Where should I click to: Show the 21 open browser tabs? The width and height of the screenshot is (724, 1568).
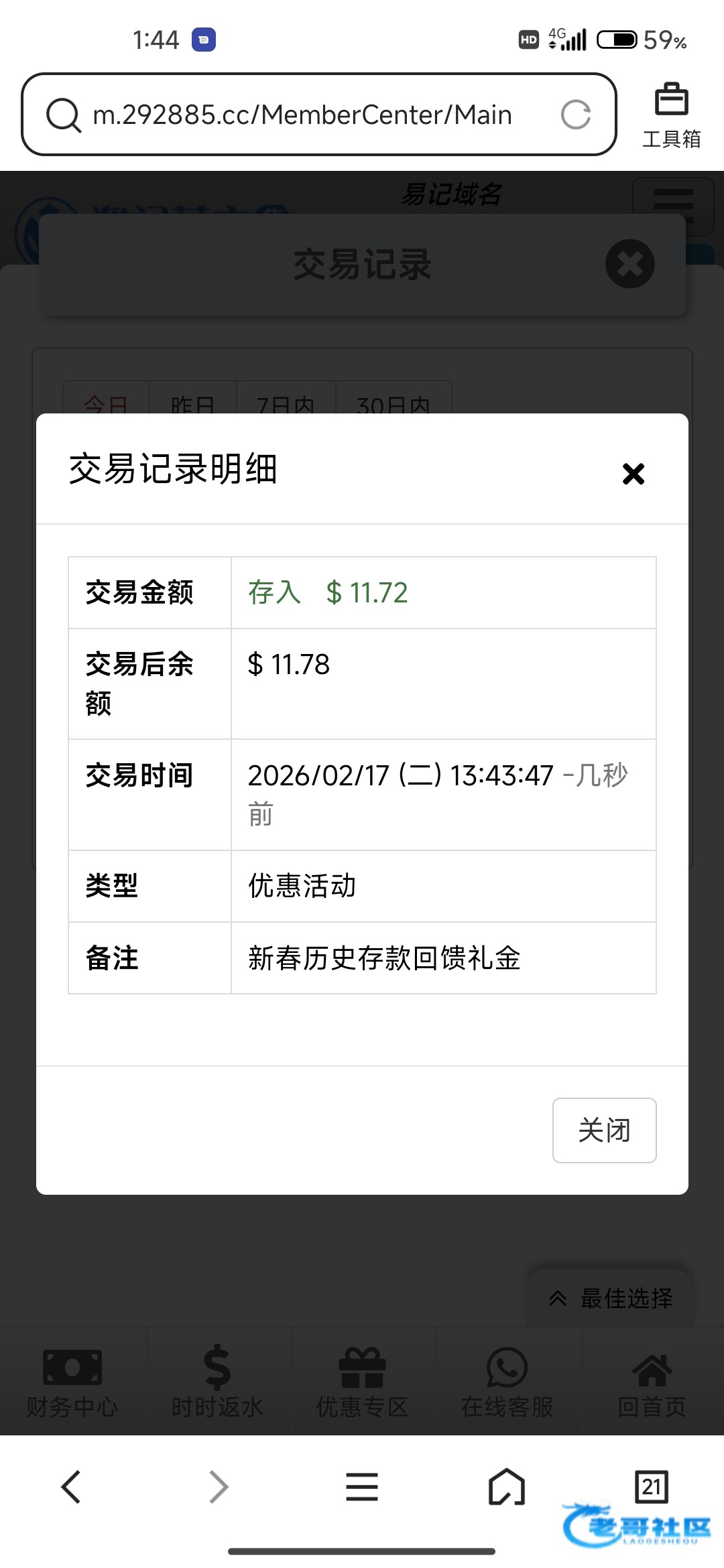pyautogui.click(x=651, y=1487)
